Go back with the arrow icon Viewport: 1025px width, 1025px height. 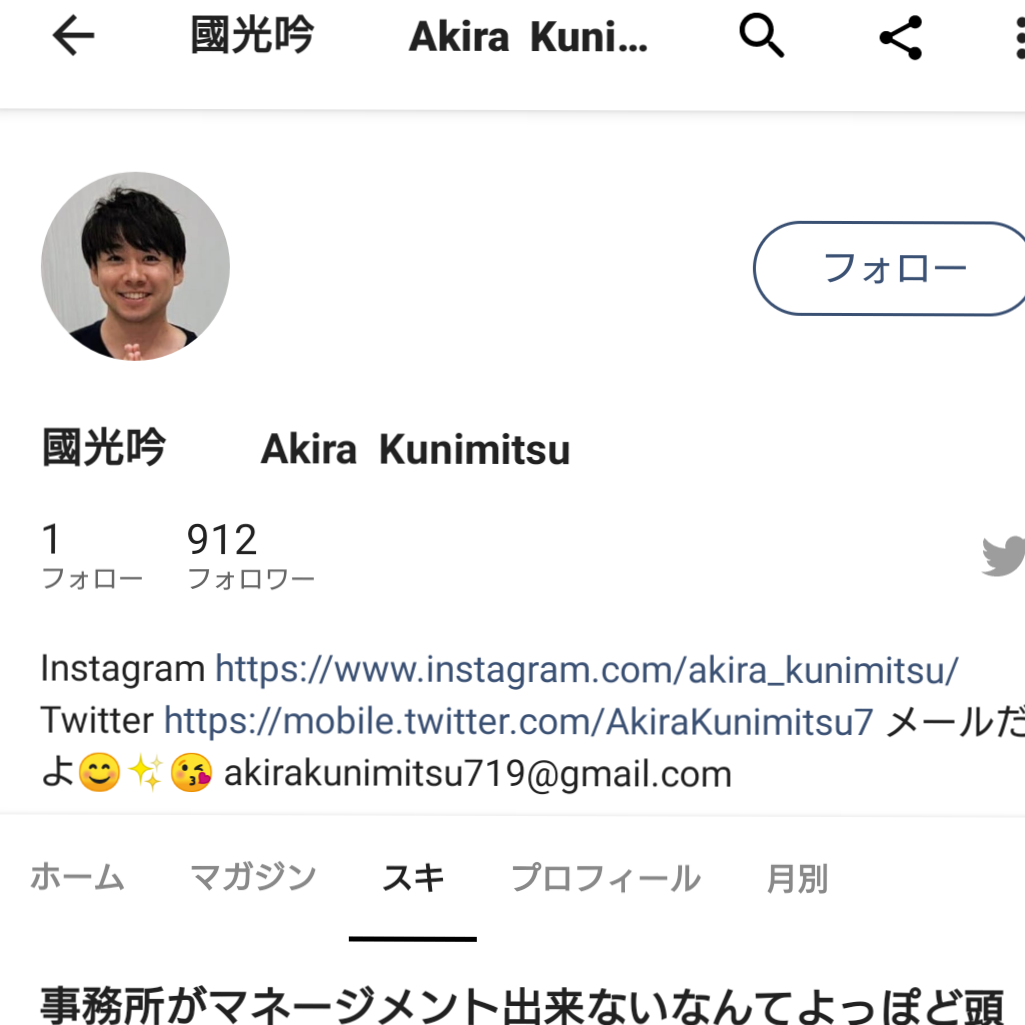click(73, 37)
